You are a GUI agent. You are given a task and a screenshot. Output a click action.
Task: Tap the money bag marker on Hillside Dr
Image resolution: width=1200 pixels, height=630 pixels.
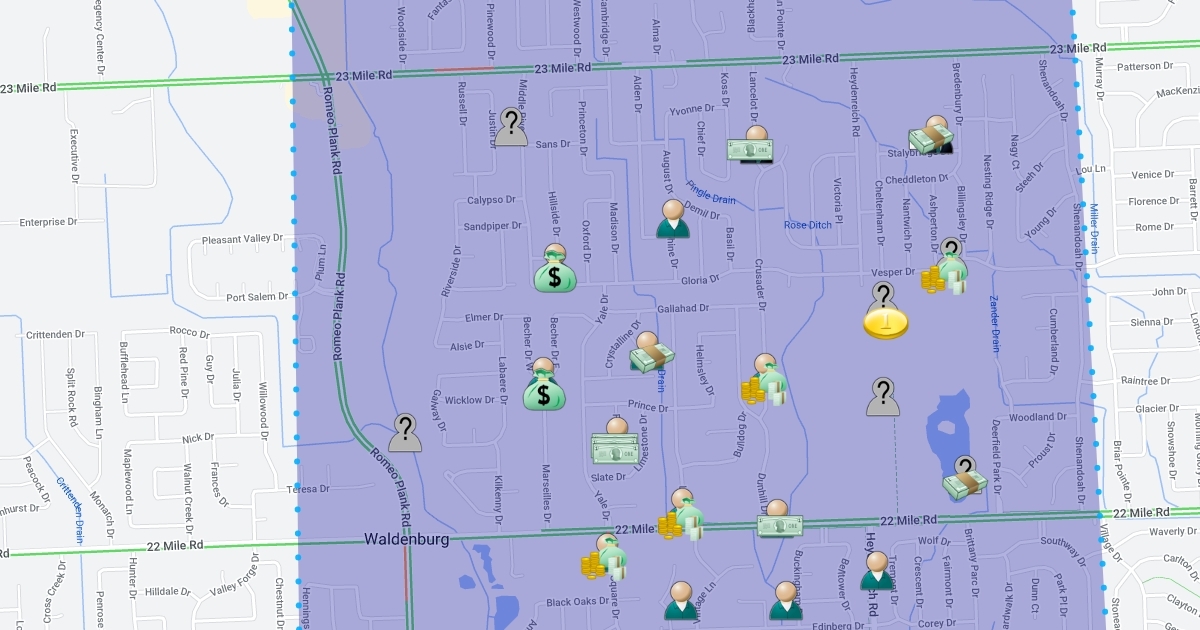pos(554,268)
